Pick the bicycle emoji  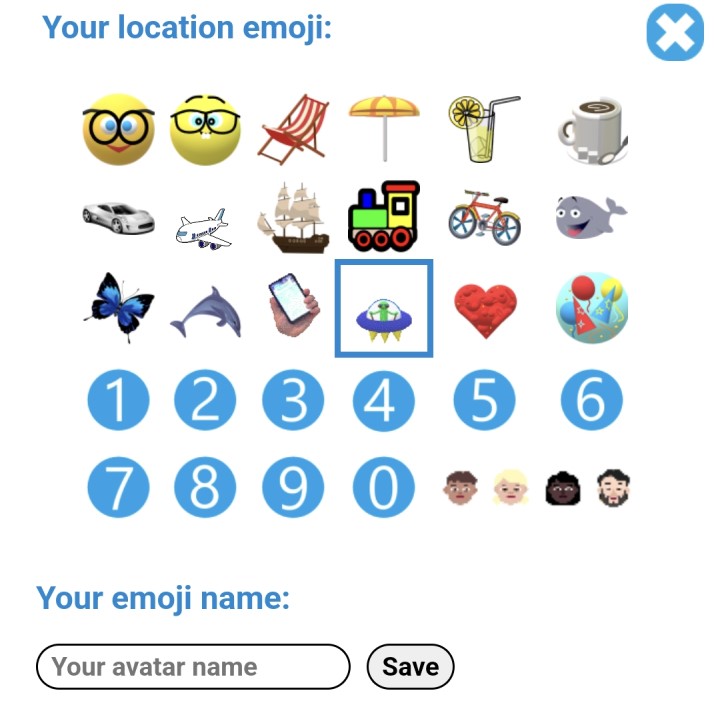pos(485,216)
